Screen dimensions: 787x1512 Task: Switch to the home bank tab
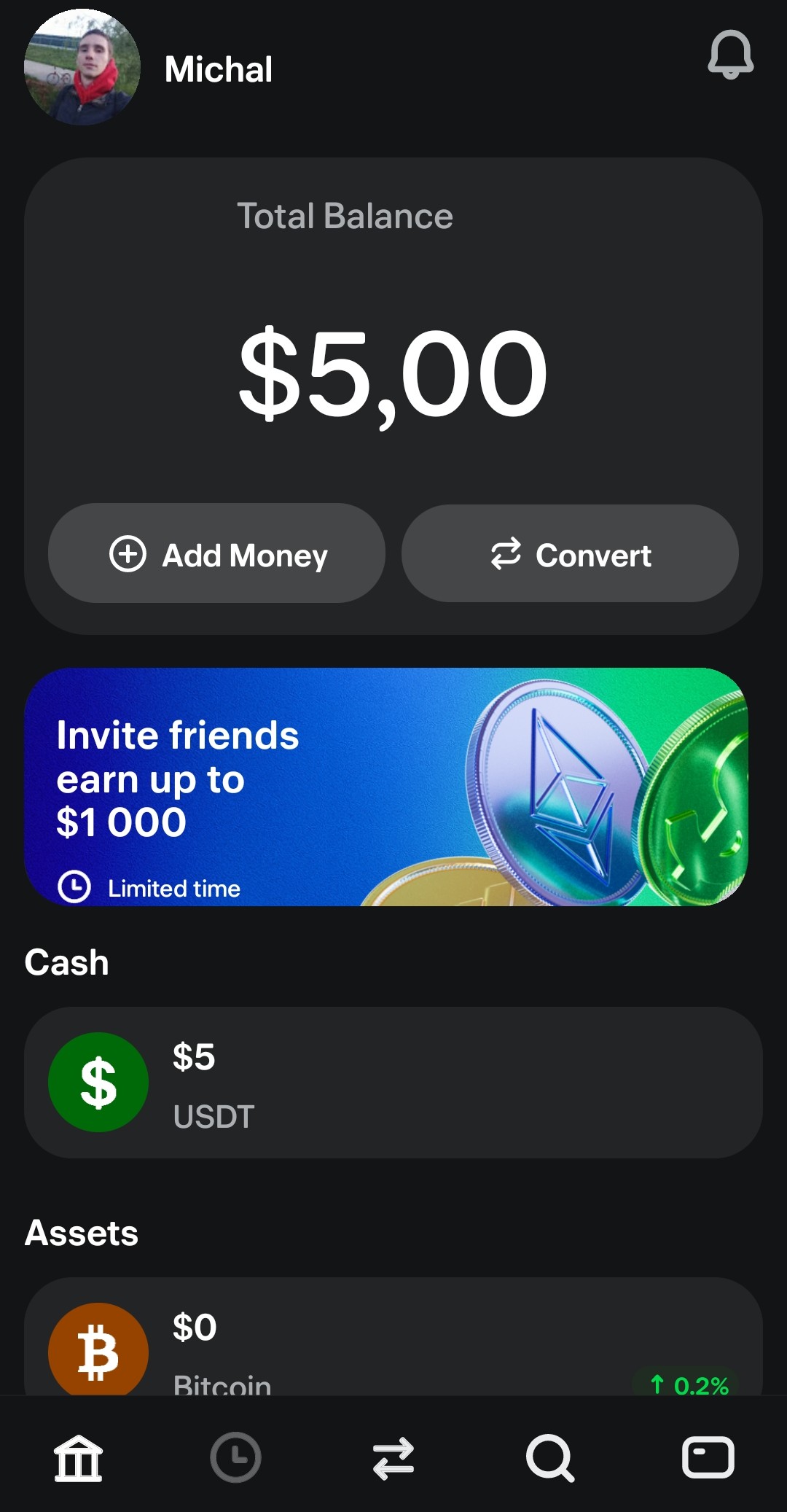coord(79,1458)
